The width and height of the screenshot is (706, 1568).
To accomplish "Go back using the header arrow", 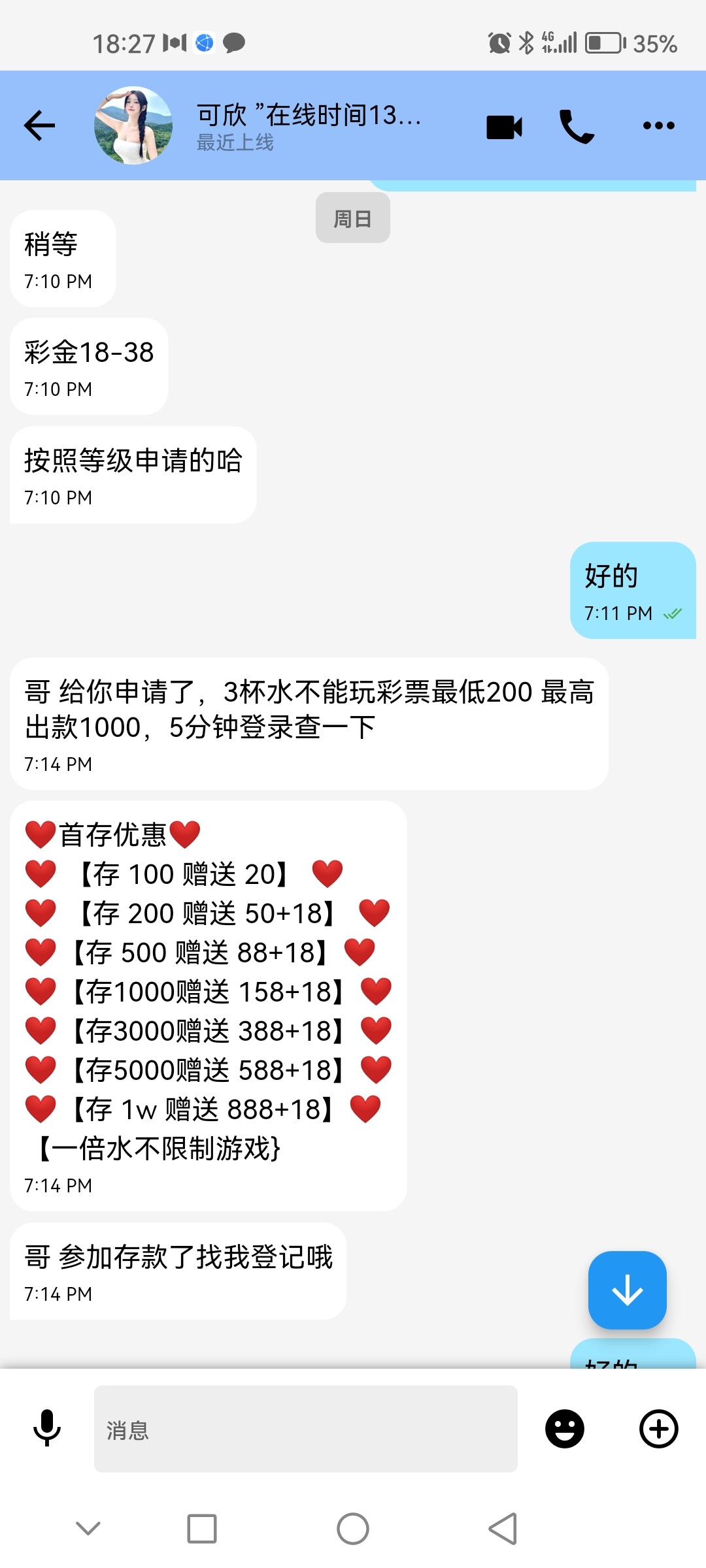I will pos(39,125).
